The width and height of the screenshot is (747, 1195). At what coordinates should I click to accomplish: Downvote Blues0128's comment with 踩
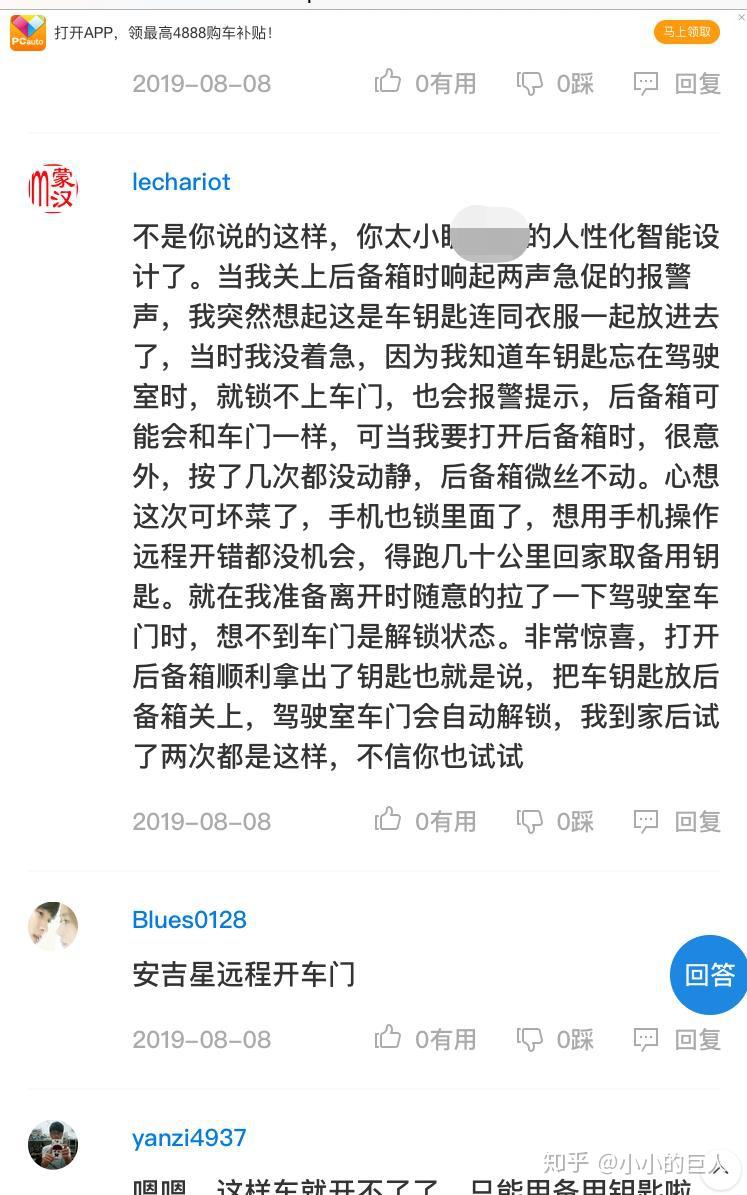pos(555,1039)
